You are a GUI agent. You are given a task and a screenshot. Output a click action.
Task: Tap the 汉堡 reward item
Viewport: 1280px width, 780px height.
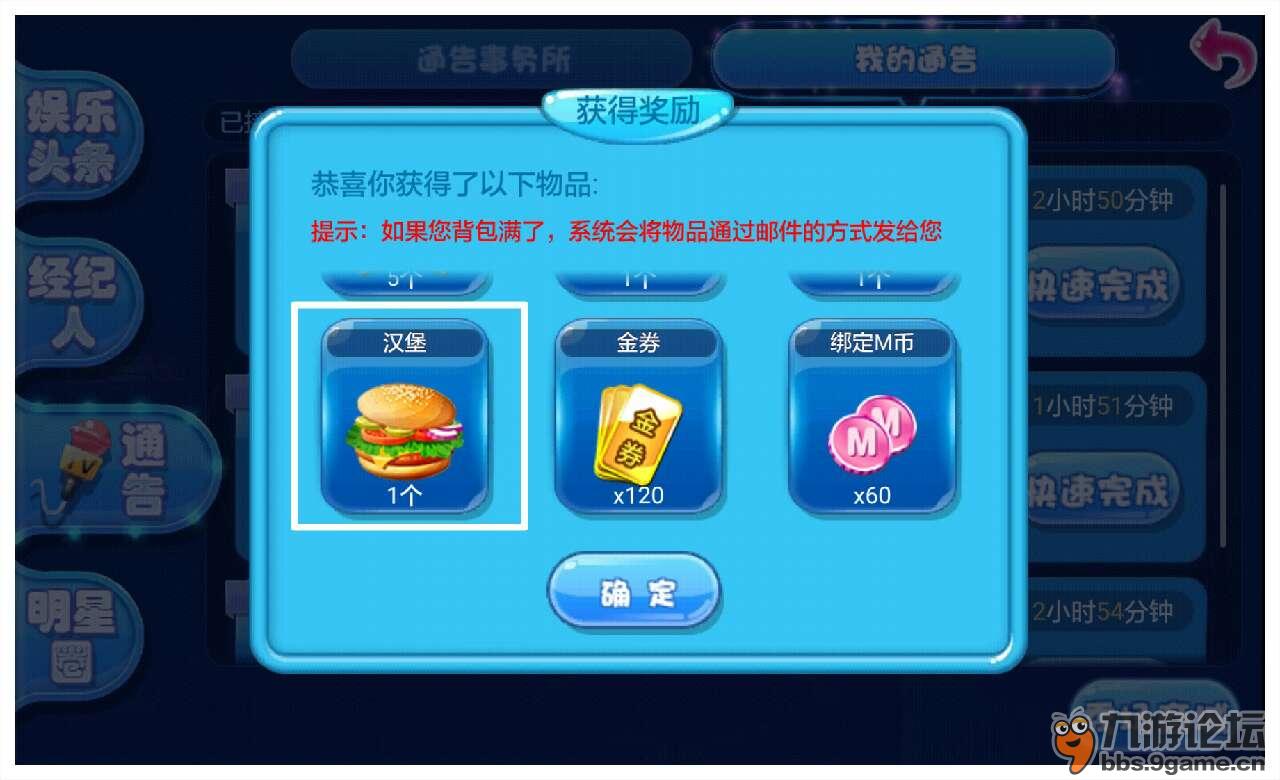click(405, 417)
